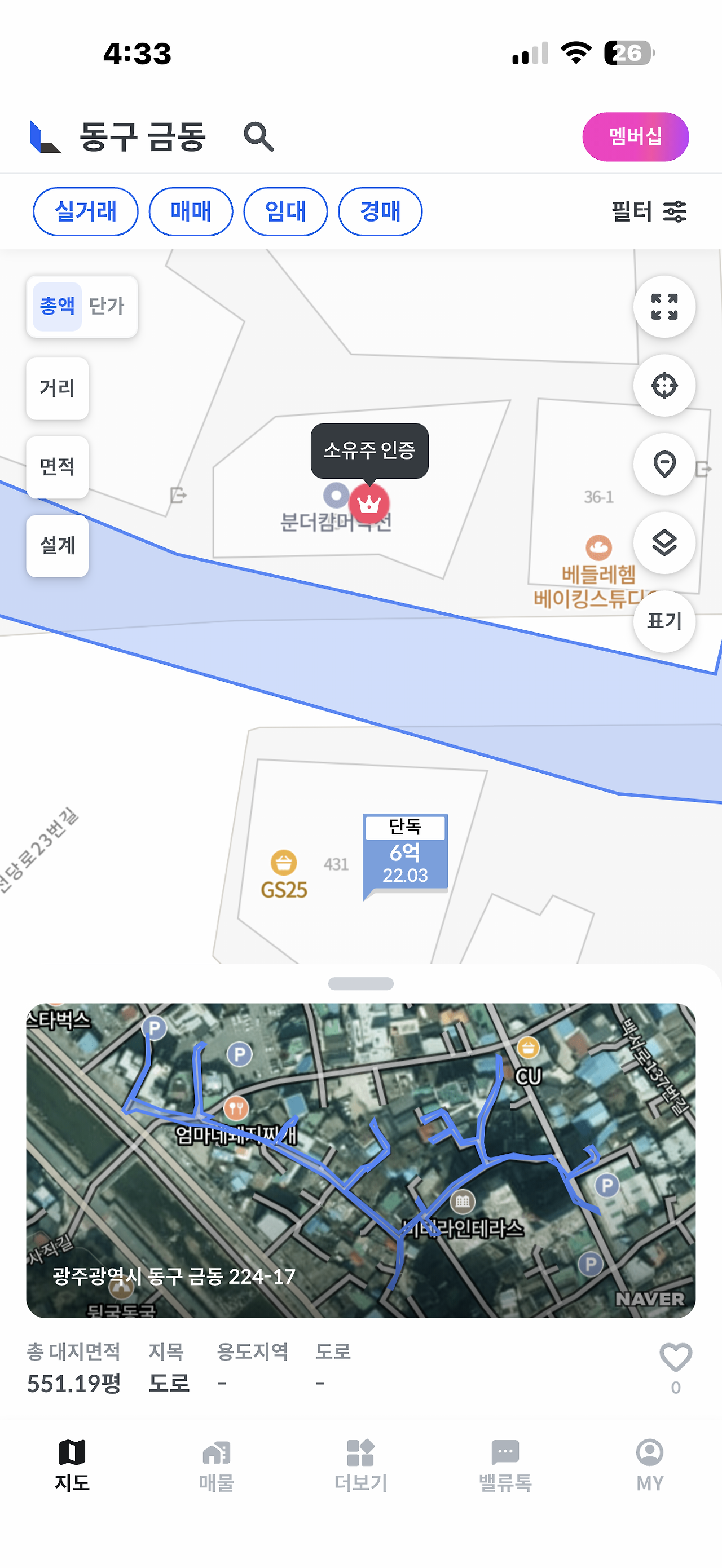The width and height of the screenshot is (722, 1568).
Task: Select the 실거래 filter chip
Action: click(x=85, y=211)
